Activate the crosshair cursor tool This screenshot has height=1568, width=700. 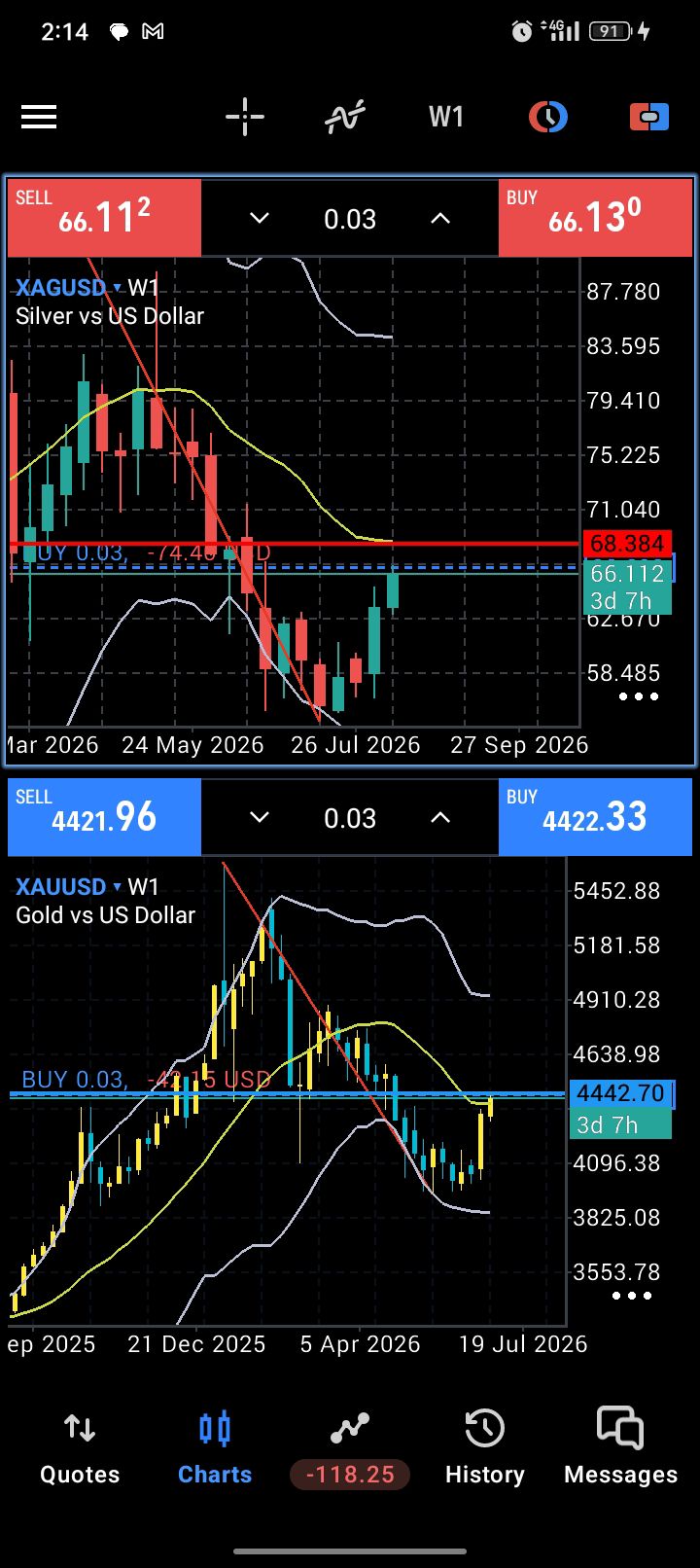pyautogui.click(x=245, y=118)
